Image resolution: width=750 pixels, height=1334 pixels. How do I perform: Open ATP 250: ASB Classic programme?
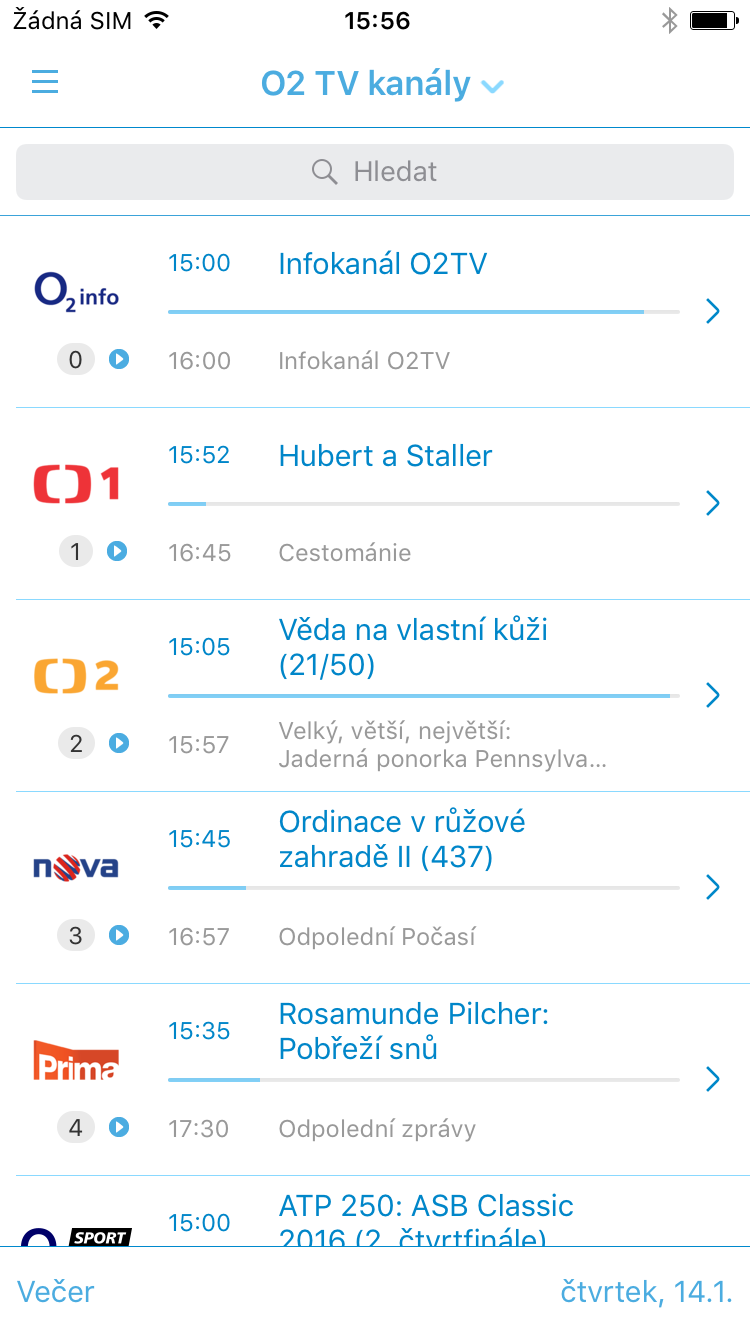coord(426,1218)
